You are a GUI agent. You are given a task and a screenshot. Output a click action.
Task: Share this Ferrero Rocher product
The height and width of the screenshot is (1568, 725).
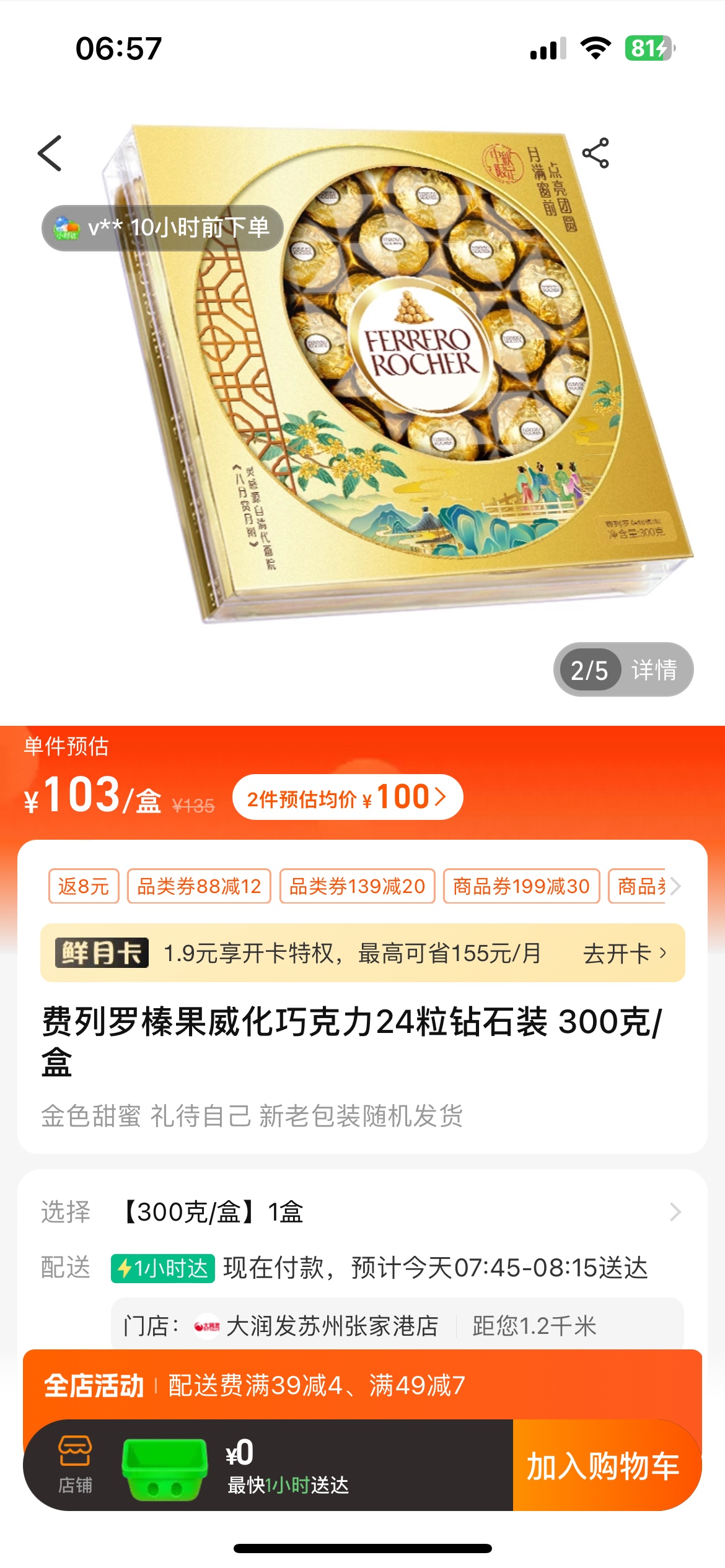click(x=595, y=153)
